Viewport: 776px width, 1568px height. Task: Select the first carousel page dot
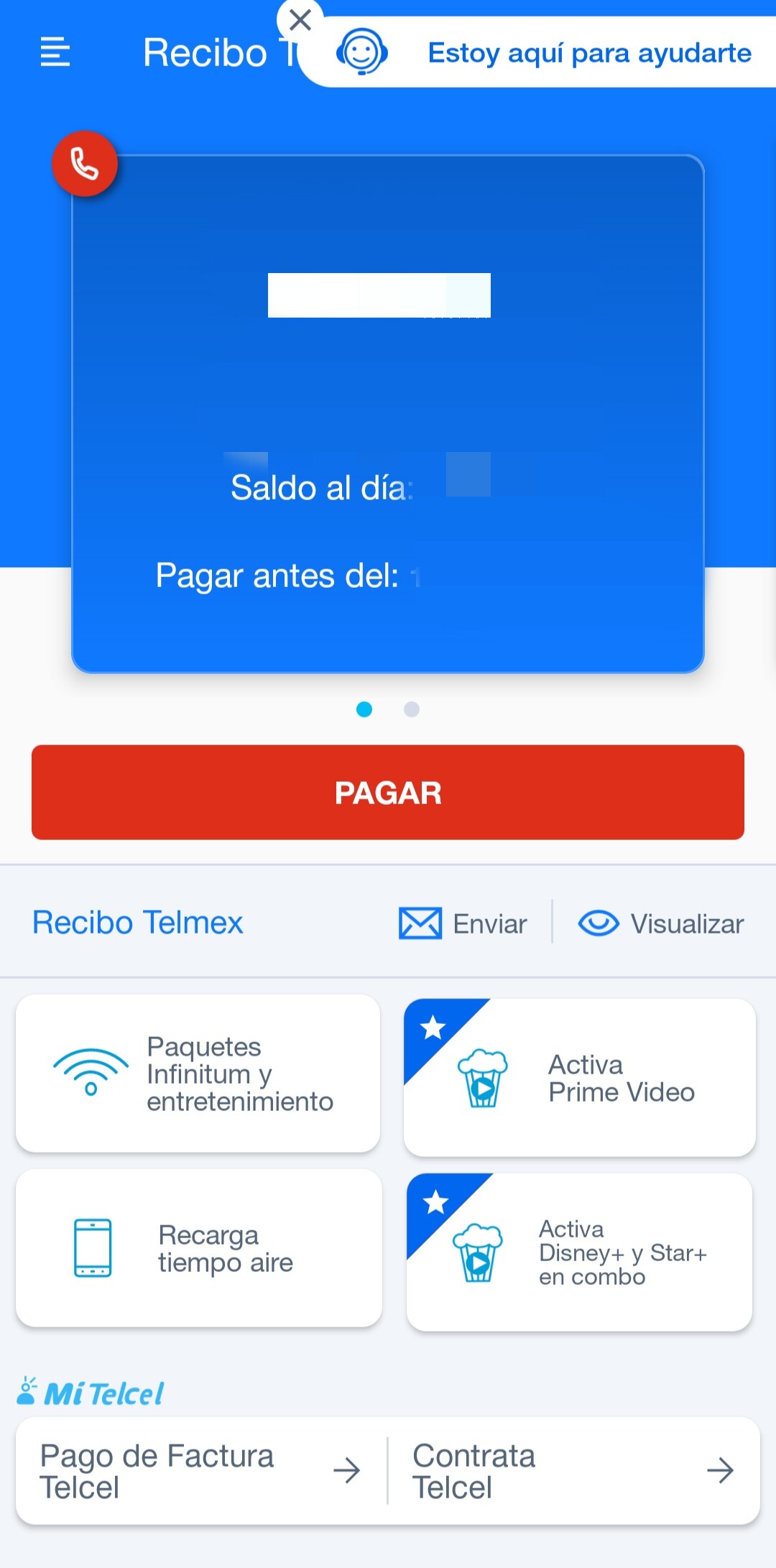coord(365,709)
